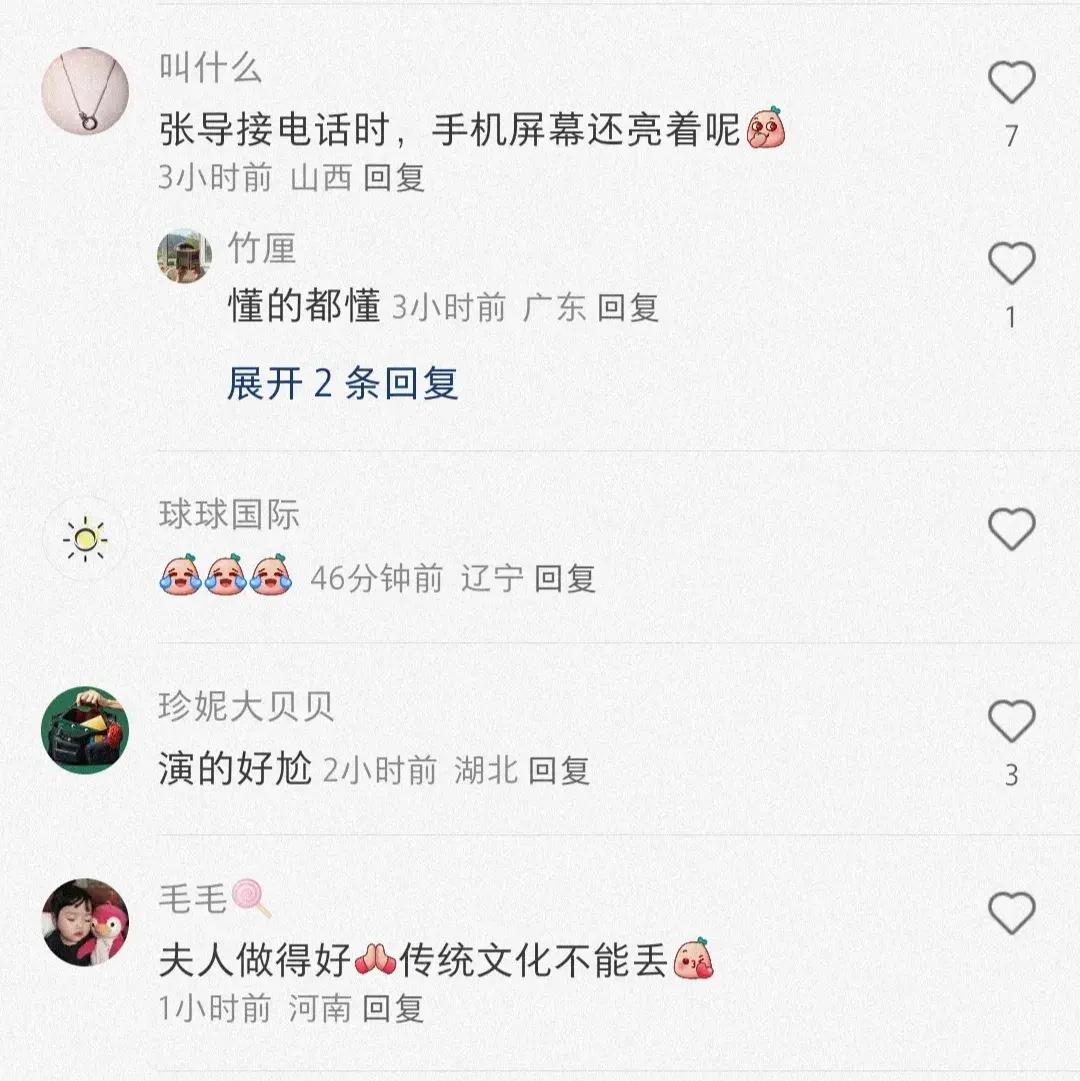This screenshot has width=1080, height=1081.
Task: Reply to 毛毛's comment
Action: click(x=393, y=1008)
